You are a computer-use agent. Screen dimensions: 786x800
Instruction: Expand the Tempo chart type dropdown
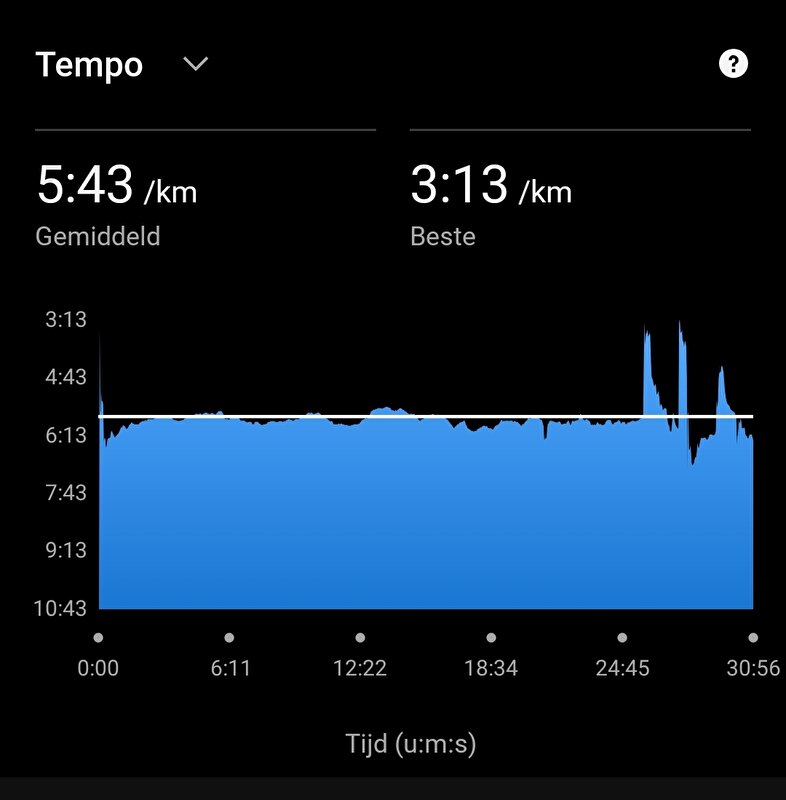(195, 65)
